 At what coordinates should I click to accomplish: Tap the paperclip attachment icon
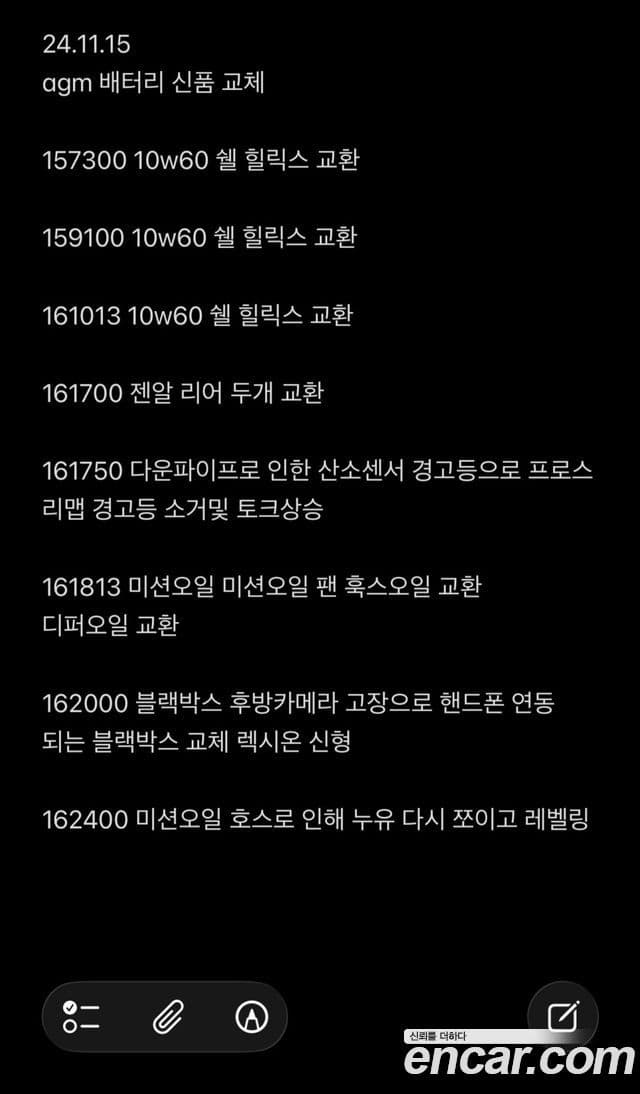point(166,1017)
